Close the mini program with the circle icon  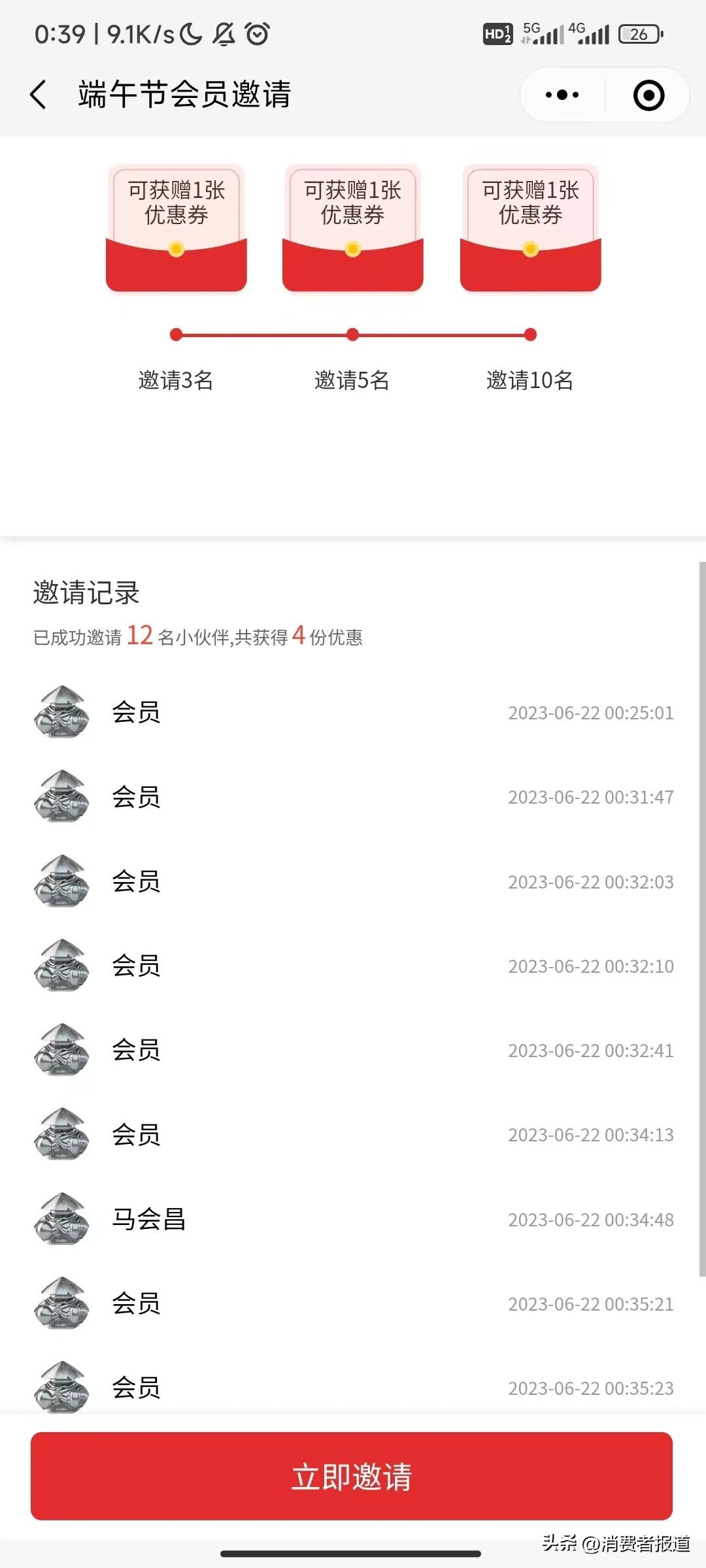coord(648,95)
